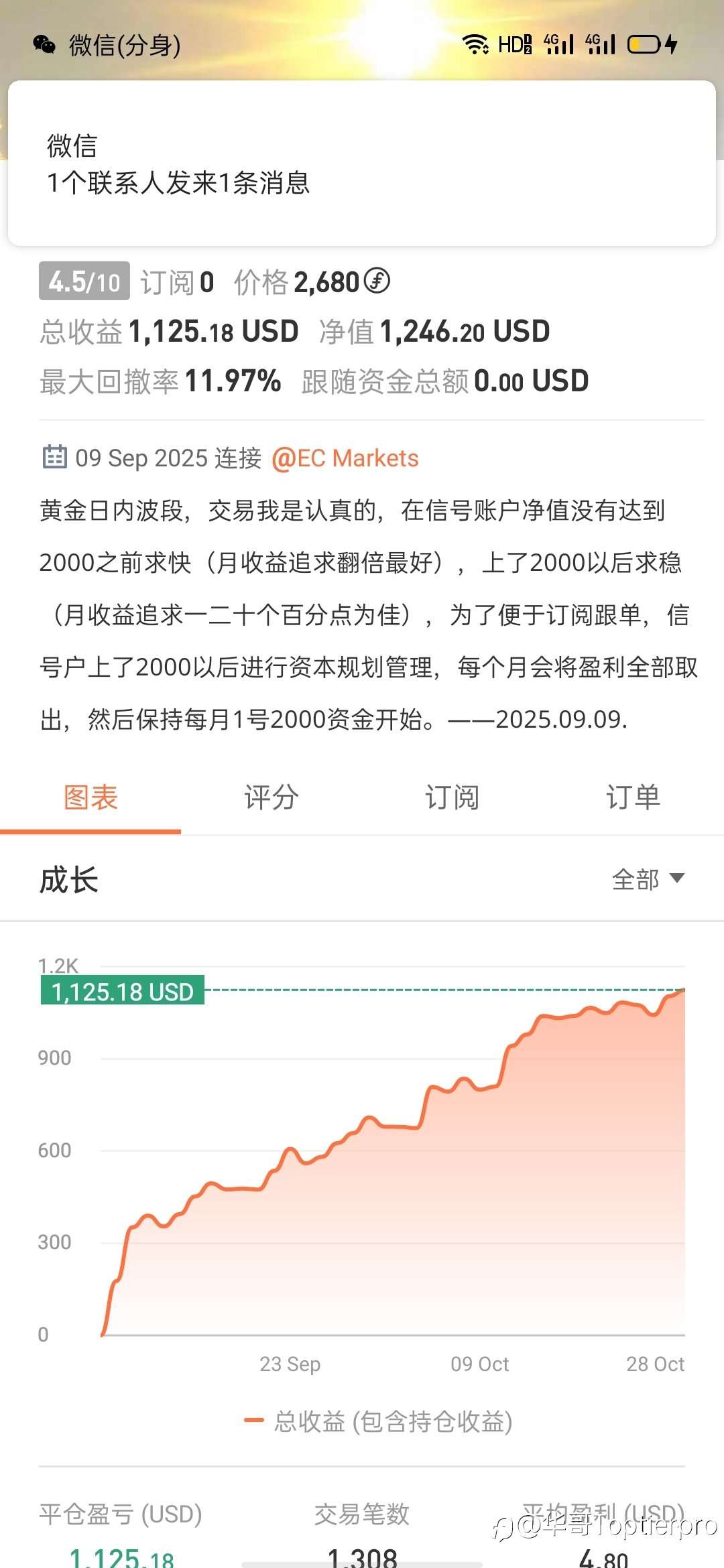
Task: Tap the 1,125.18 USD marker on the chart
Action: pyautogui.click(x=123, y=992)
